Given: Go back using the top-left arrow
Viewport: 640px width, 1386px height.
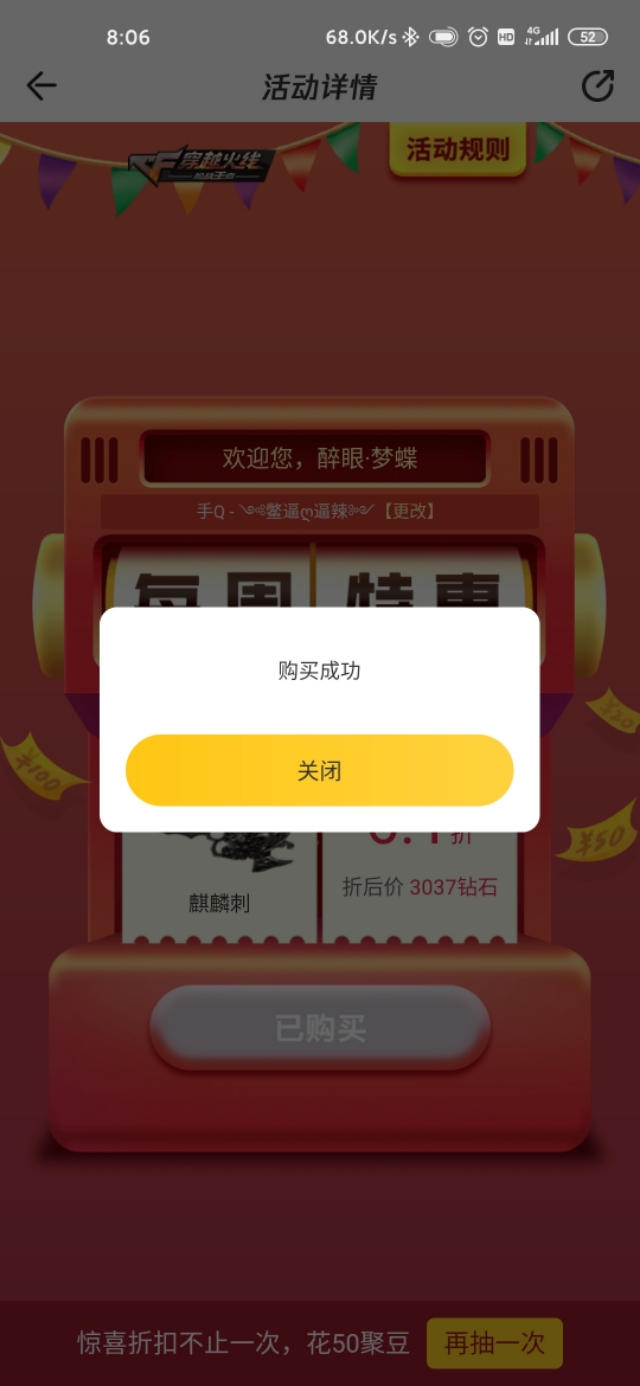Looking at the screenshot, I should 41,87.
